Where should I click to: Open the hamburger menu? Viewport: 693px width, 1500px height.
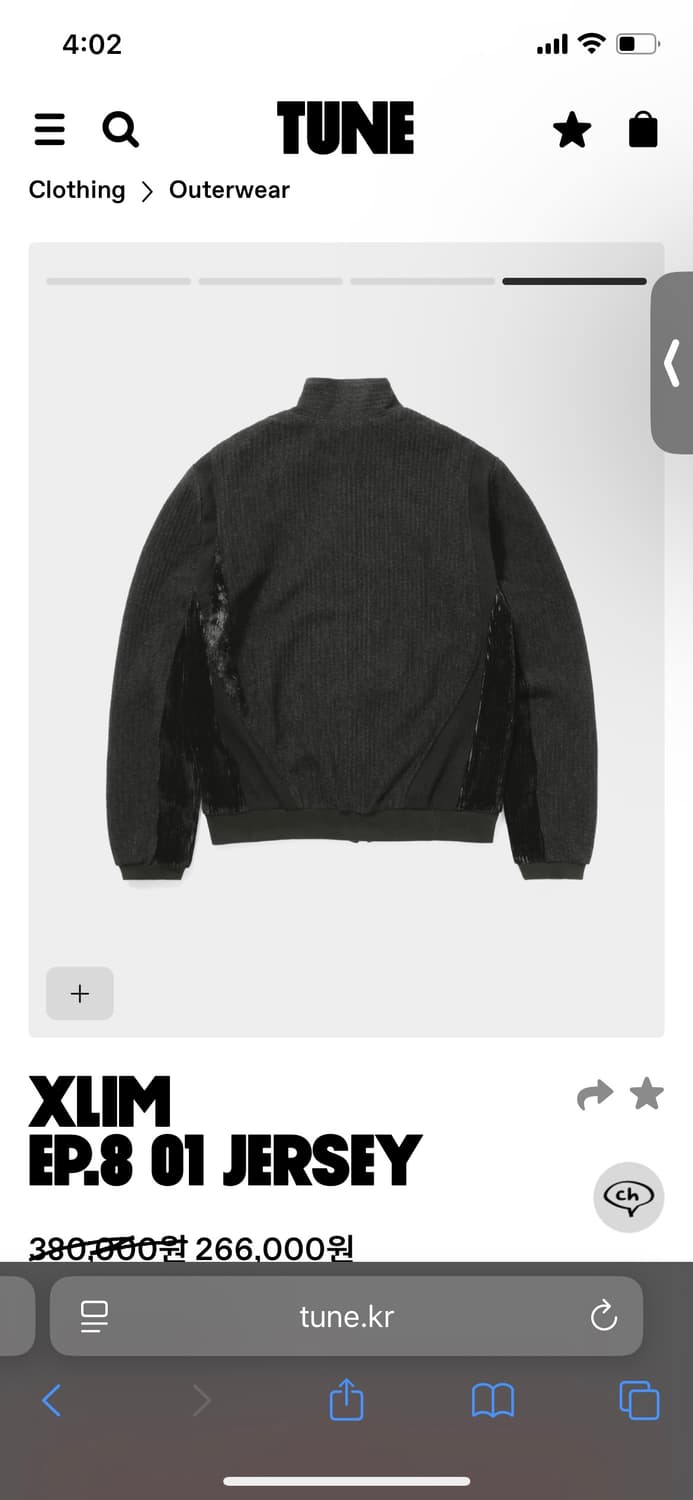click(x=50, y=130)
